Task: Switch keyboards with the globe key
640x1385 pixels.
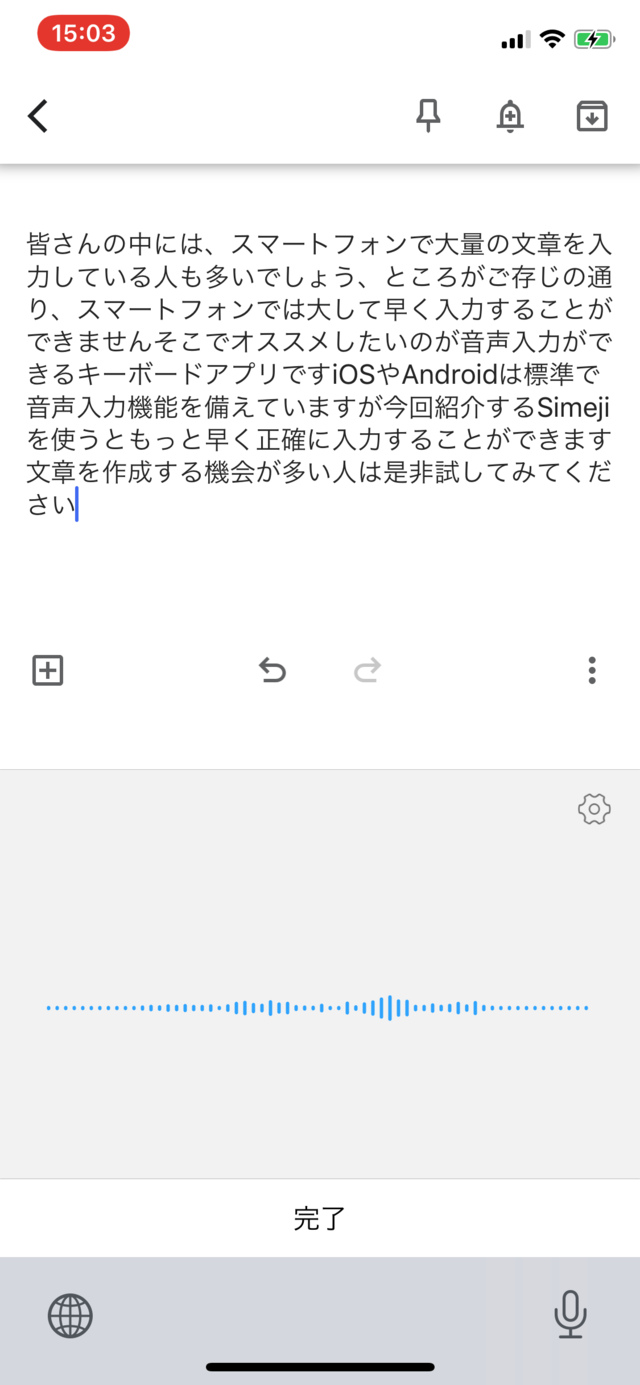Action: [70, 1316]
